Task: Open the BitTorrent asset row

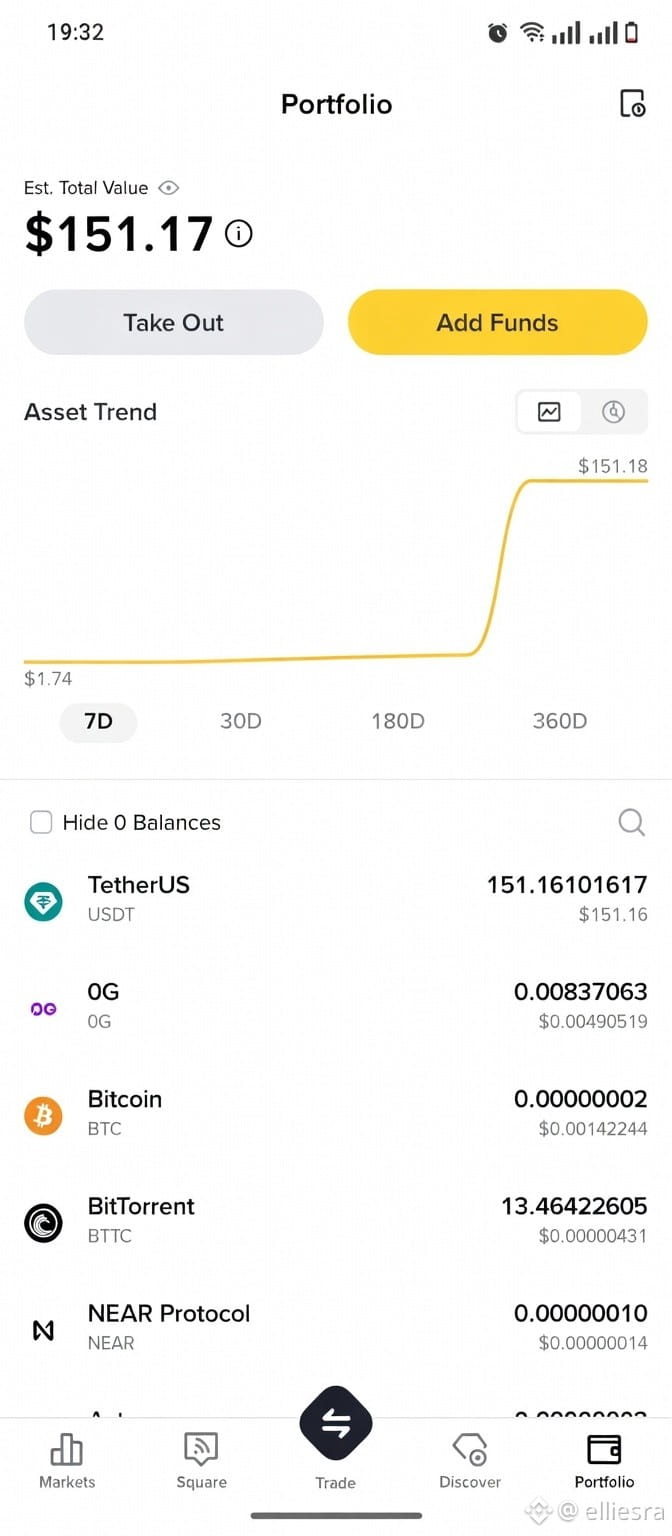Action: (x=336, y=1220)
